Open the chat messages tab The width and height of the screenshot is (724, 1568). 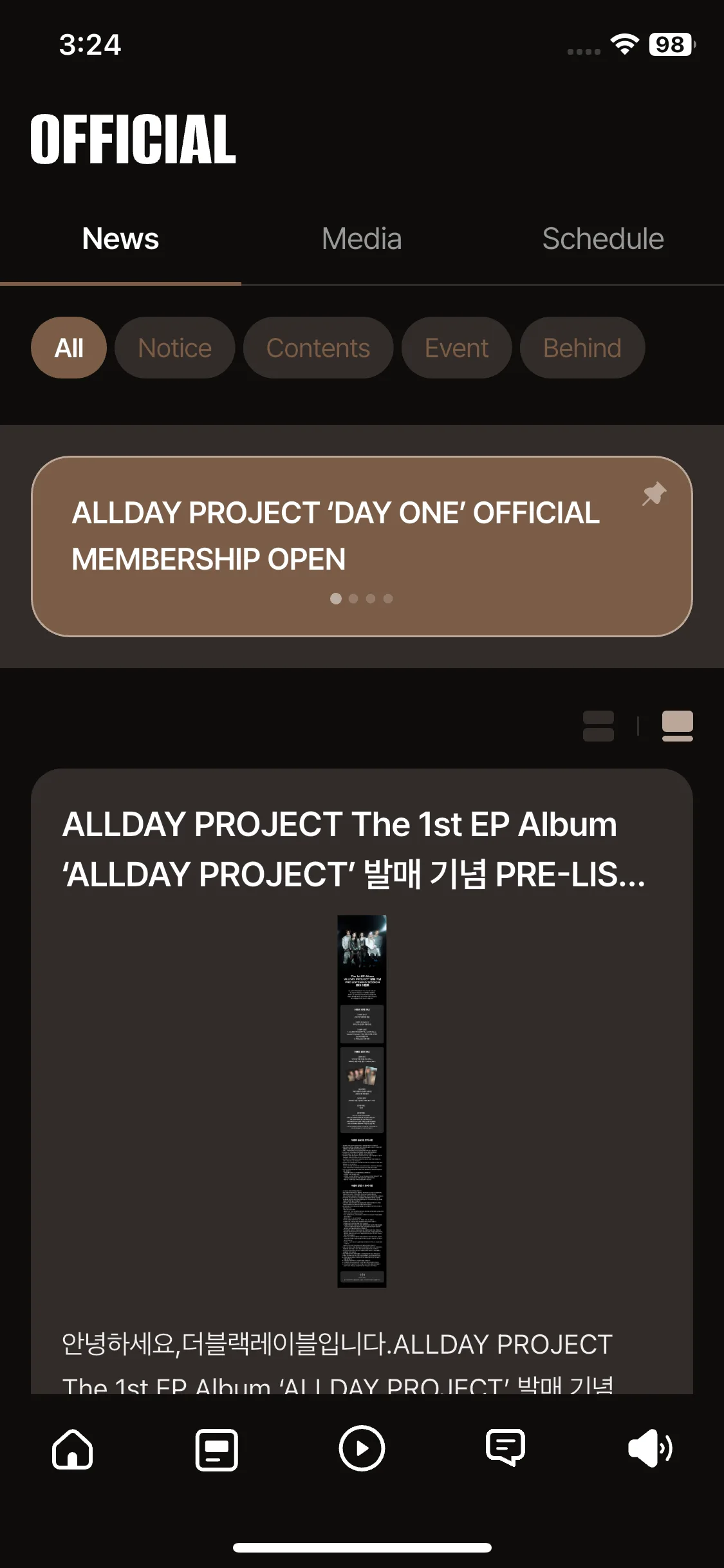506,1450
